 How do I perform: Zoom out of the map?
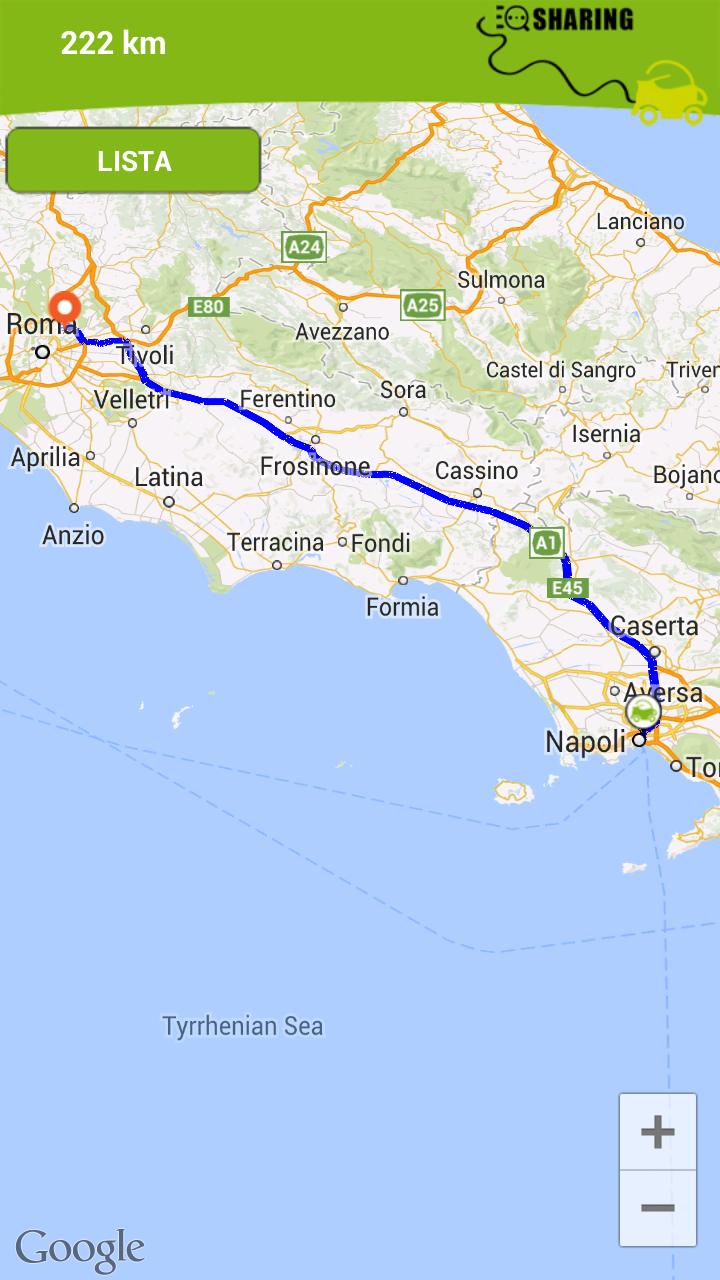[x=657, y=1208]
